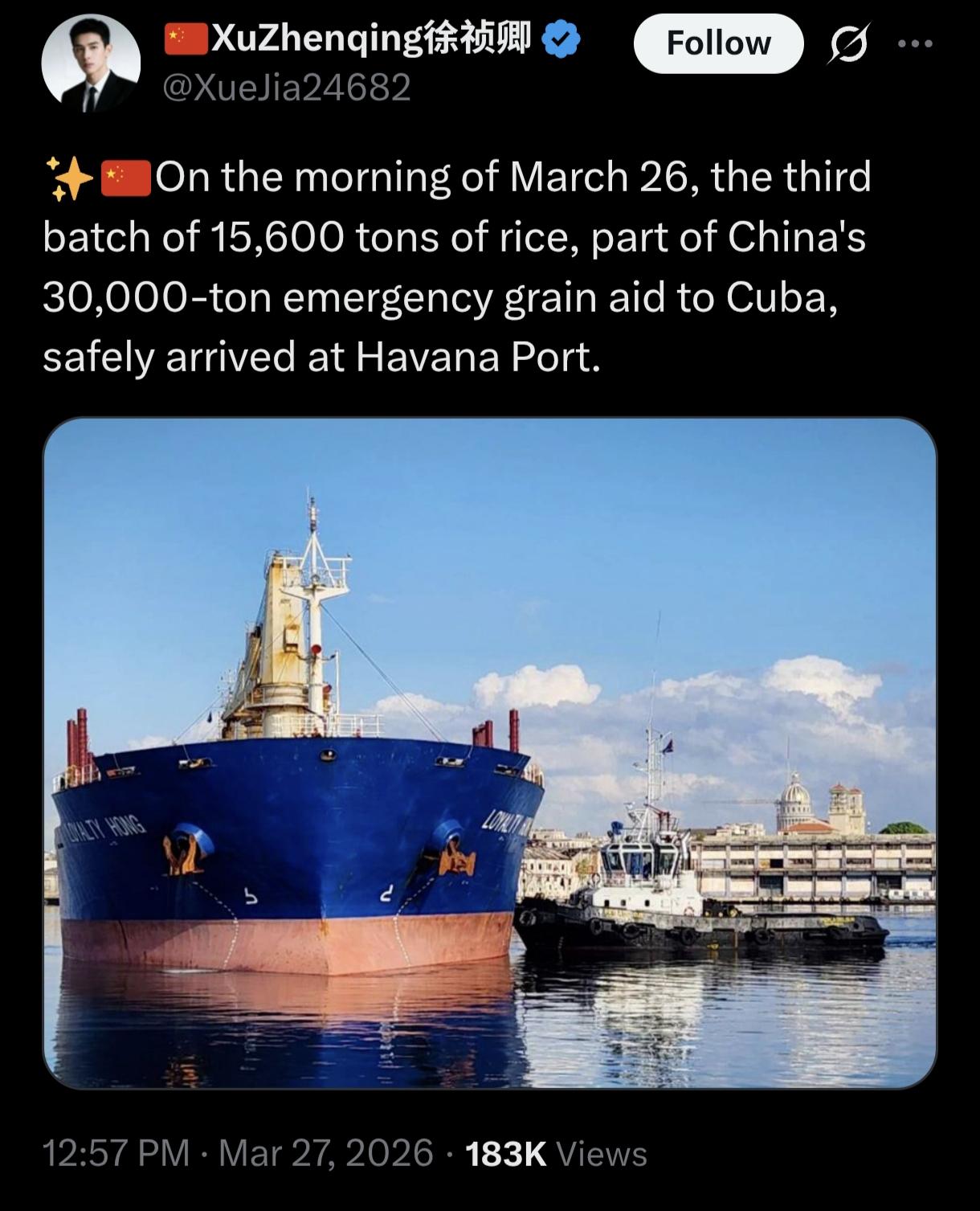
Task: Open the 183K Views analytics
Action: coord(556,1154)
